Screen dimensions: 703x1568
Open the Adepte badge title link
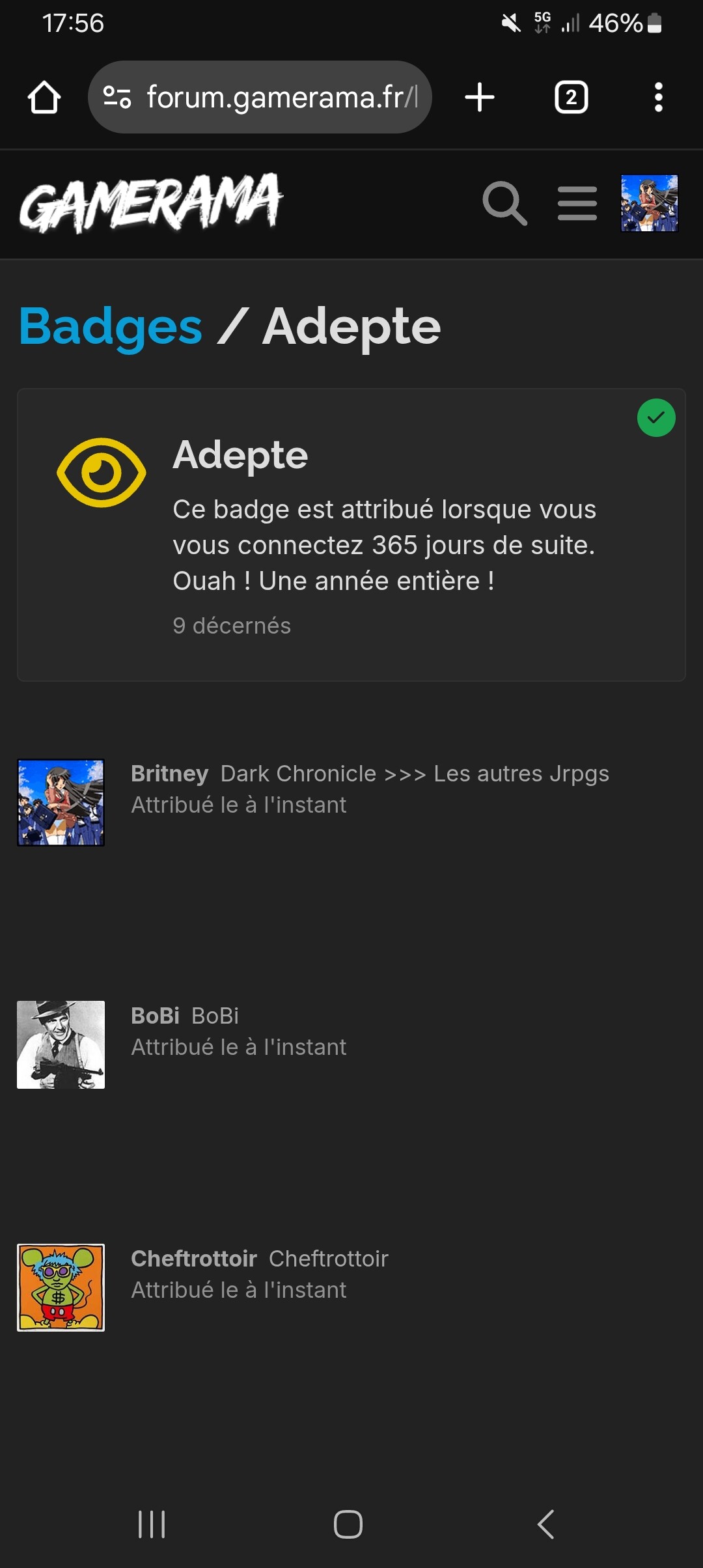pos(240,455)
